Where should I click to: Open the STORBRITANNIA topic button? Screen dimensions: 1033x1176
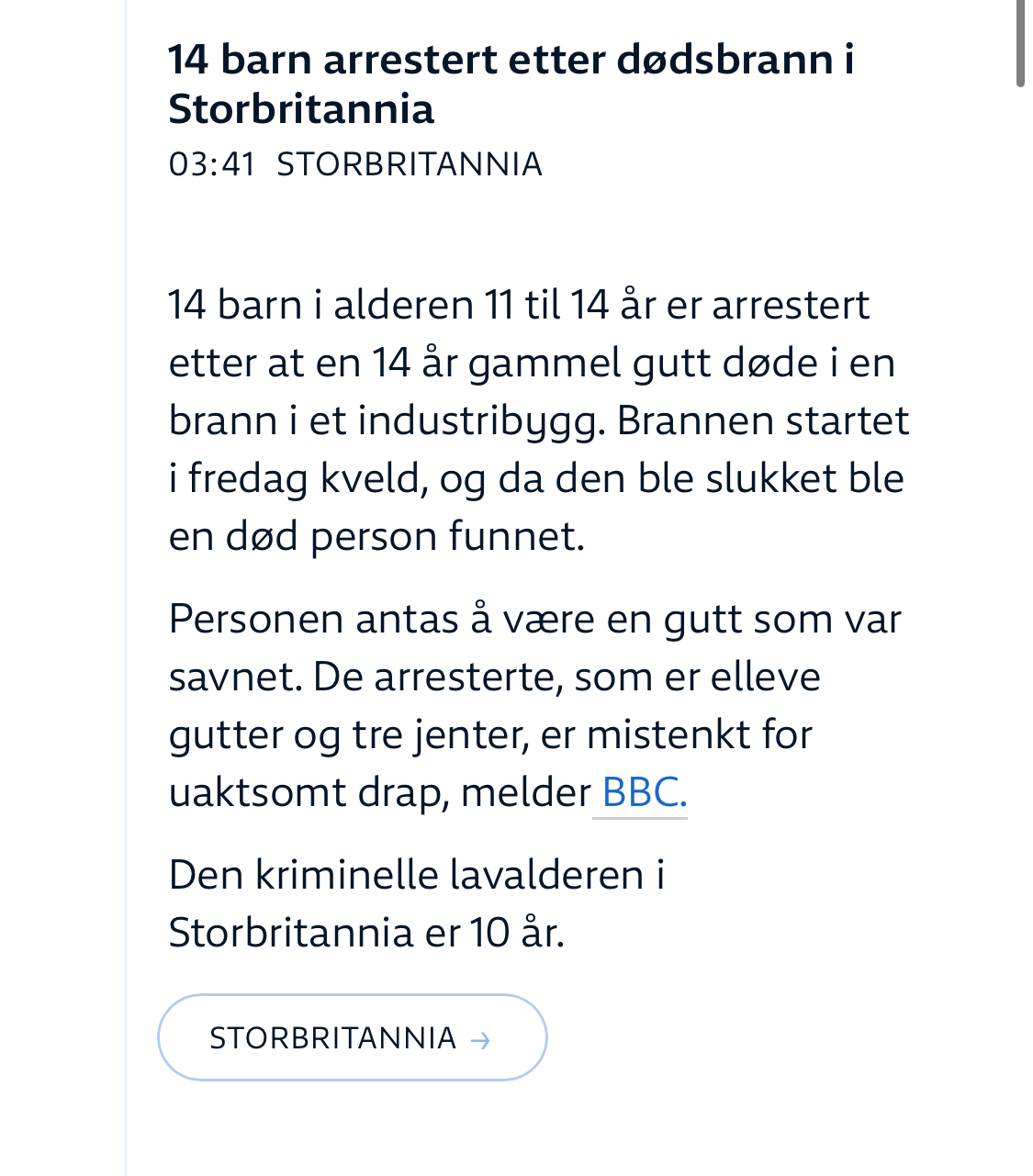point(353,1038)
